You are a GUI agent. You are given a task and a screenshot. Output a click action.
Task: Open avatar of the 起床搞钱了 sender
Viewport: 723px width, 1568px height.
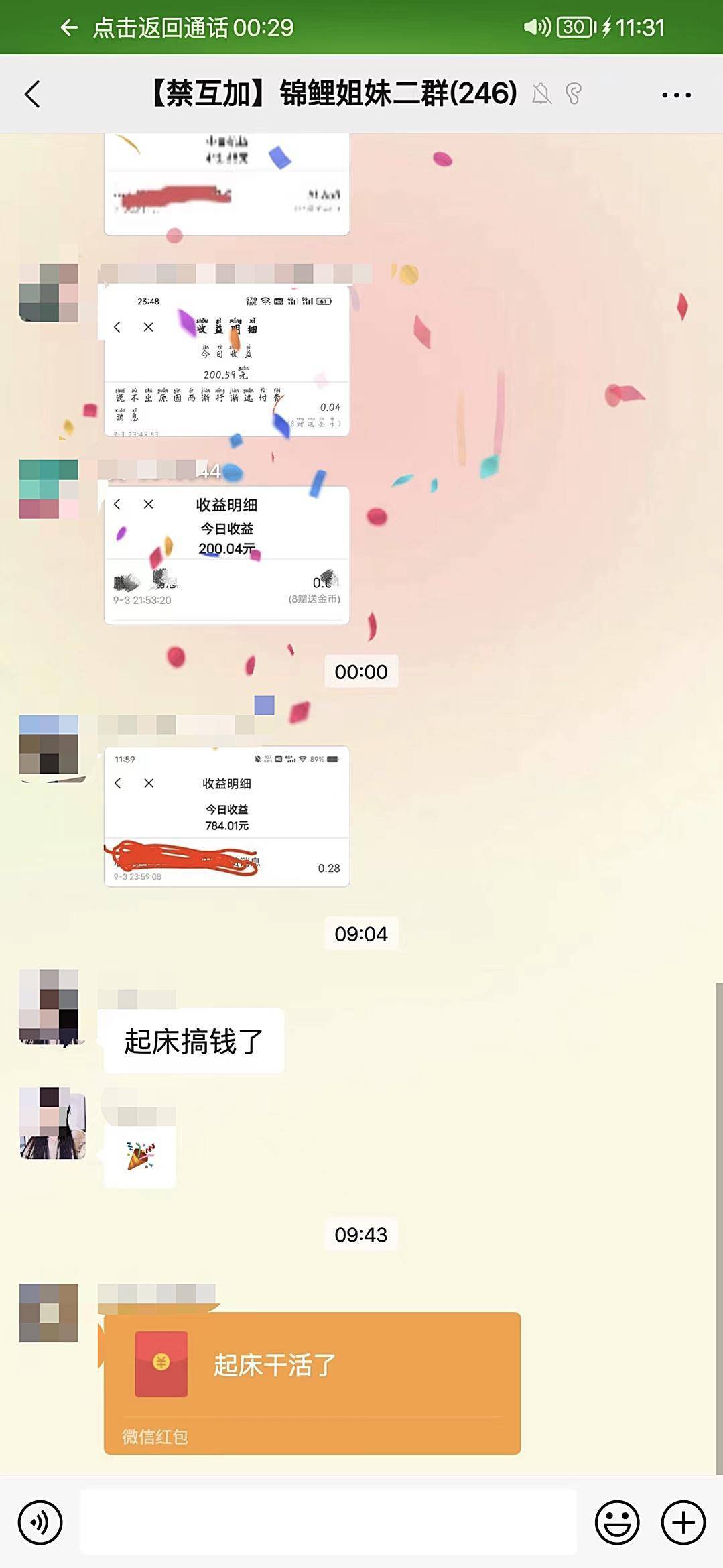[x=49, y=1006]
